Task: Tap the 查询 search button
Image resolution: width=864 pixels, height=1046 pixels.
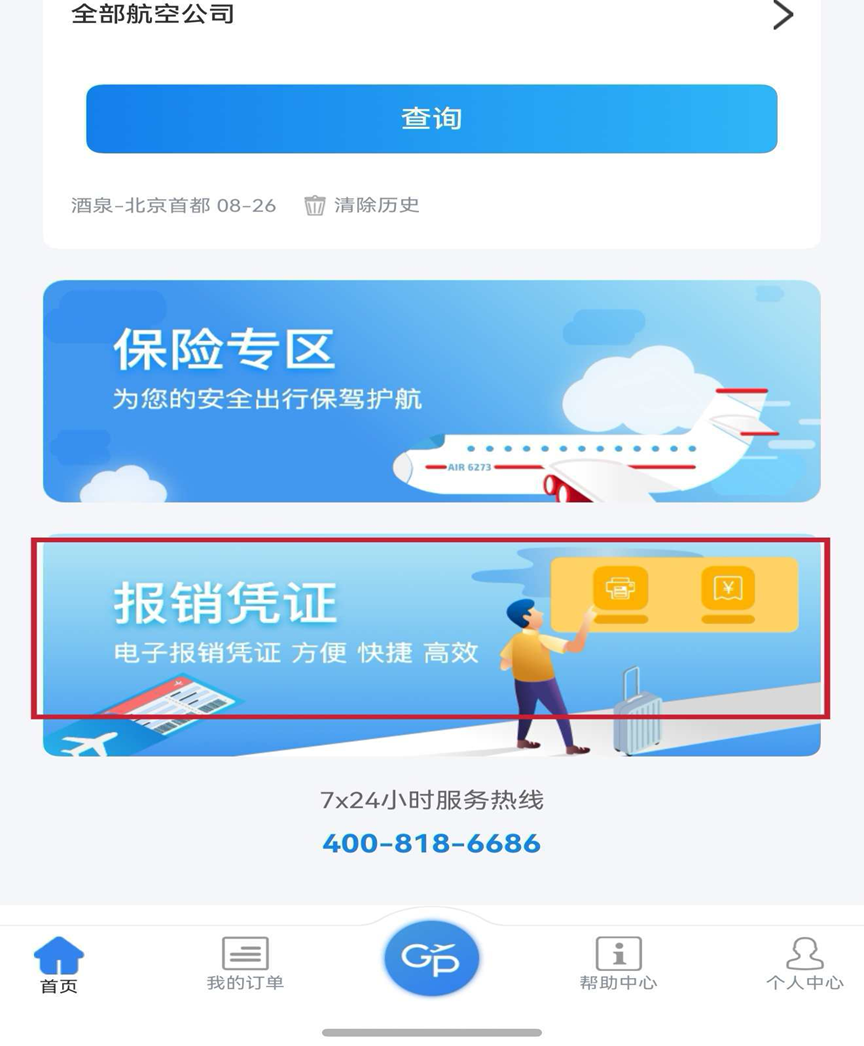Action: pyautogui.click(x=431, y=119)
